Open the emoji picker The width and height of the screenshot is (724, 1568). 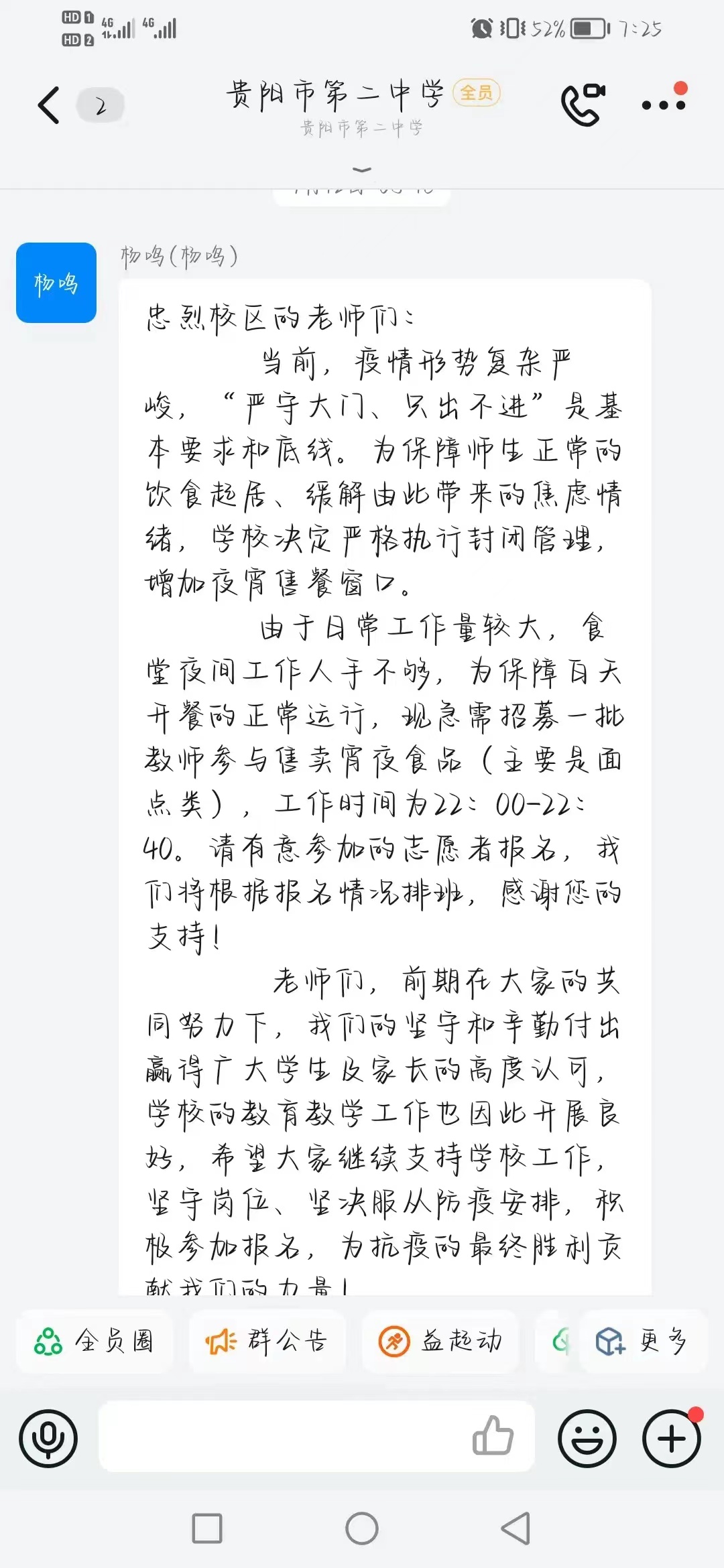point(587,1439)
